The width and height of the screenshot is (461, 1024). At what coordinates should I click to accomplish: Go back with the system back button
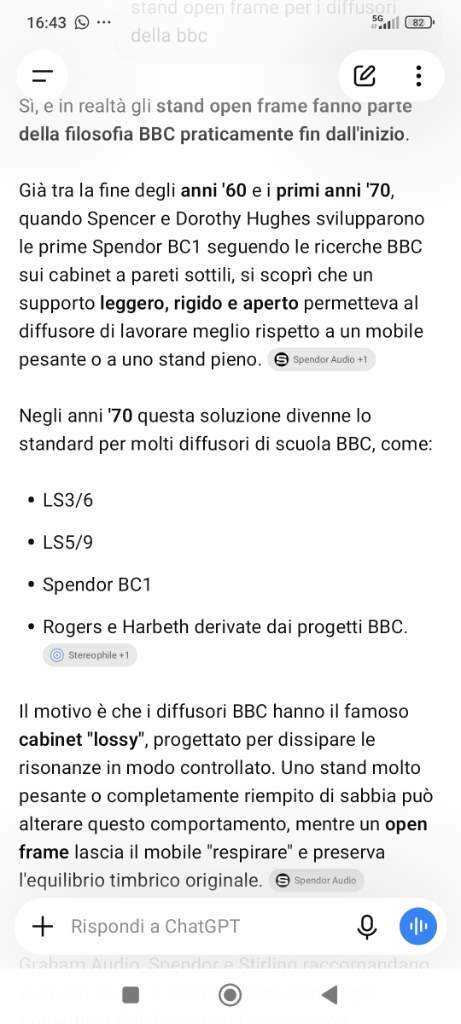coord(330,995)
